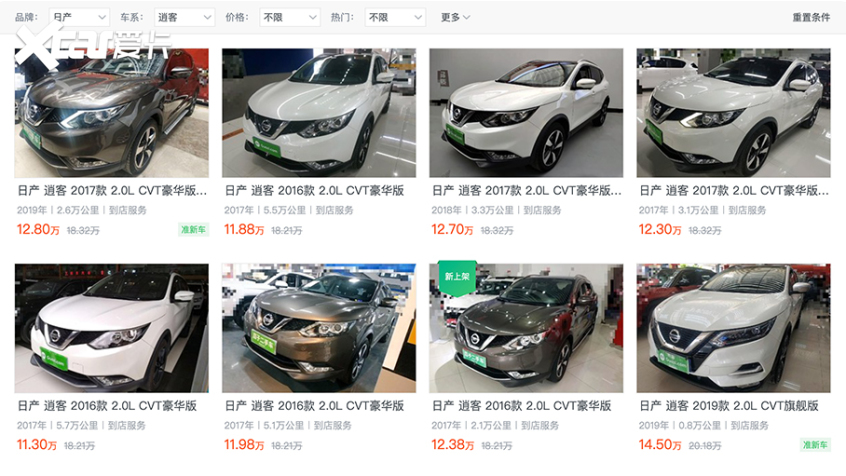View the car listing priced 12.70万

click(x=526, y=115)
